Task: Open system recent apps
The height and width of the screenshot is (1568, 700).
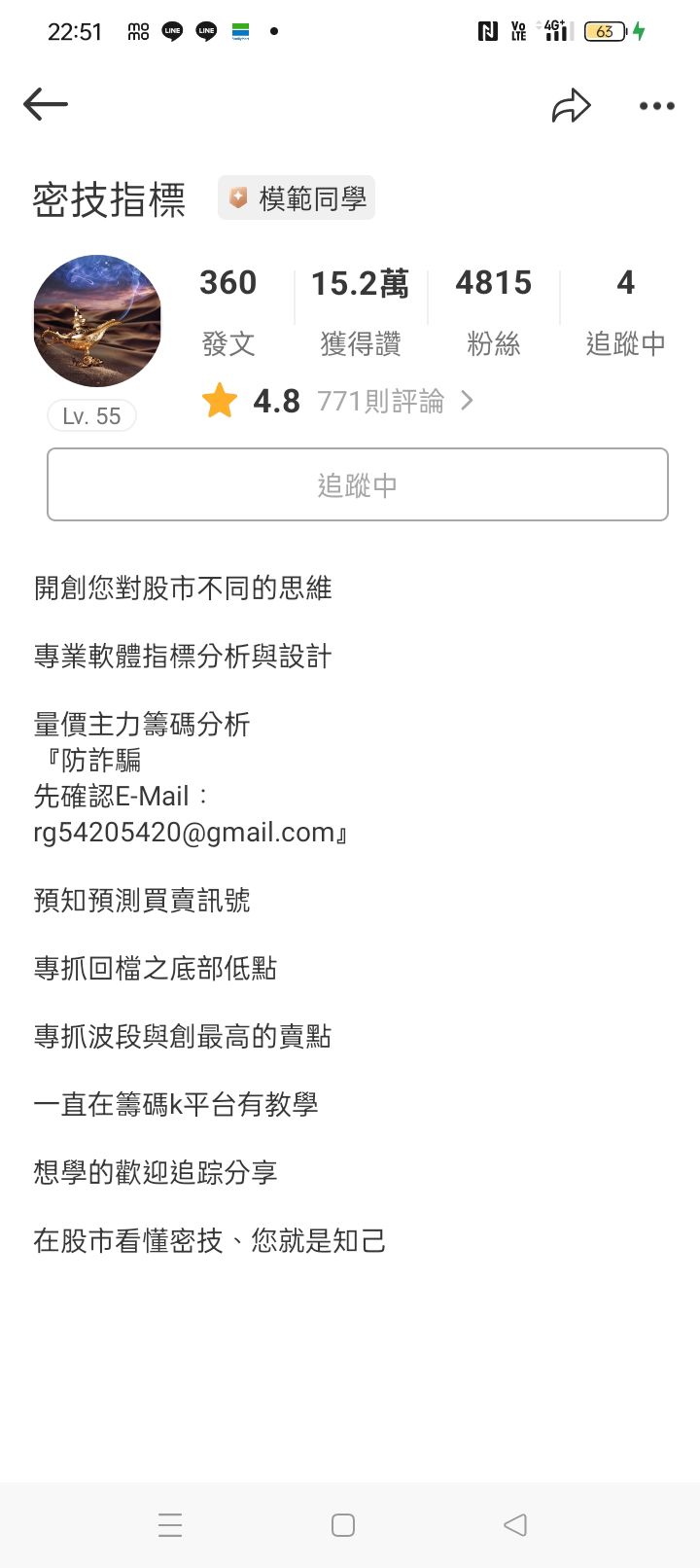Action: pyautogui.click(x=170, y=1524)
